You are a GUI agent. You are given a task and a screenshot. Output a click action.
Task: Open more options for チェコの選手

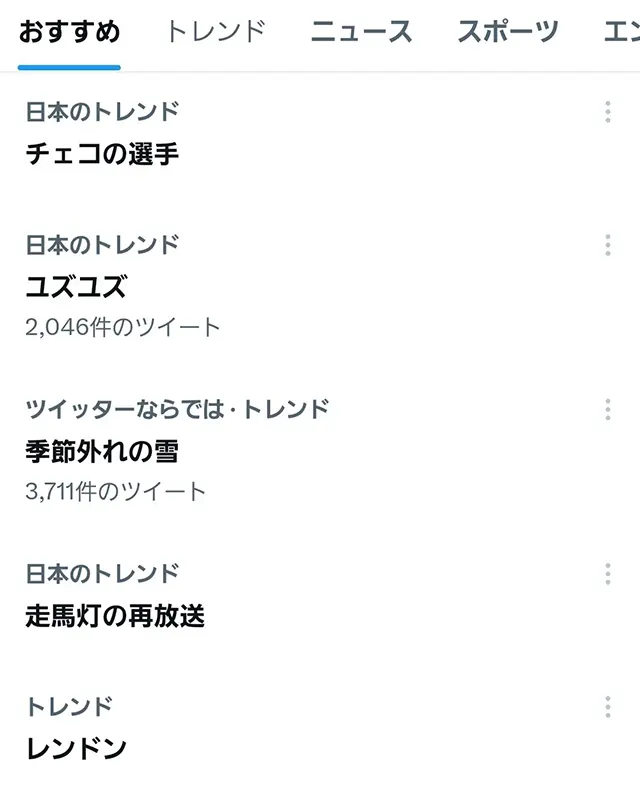608,112
